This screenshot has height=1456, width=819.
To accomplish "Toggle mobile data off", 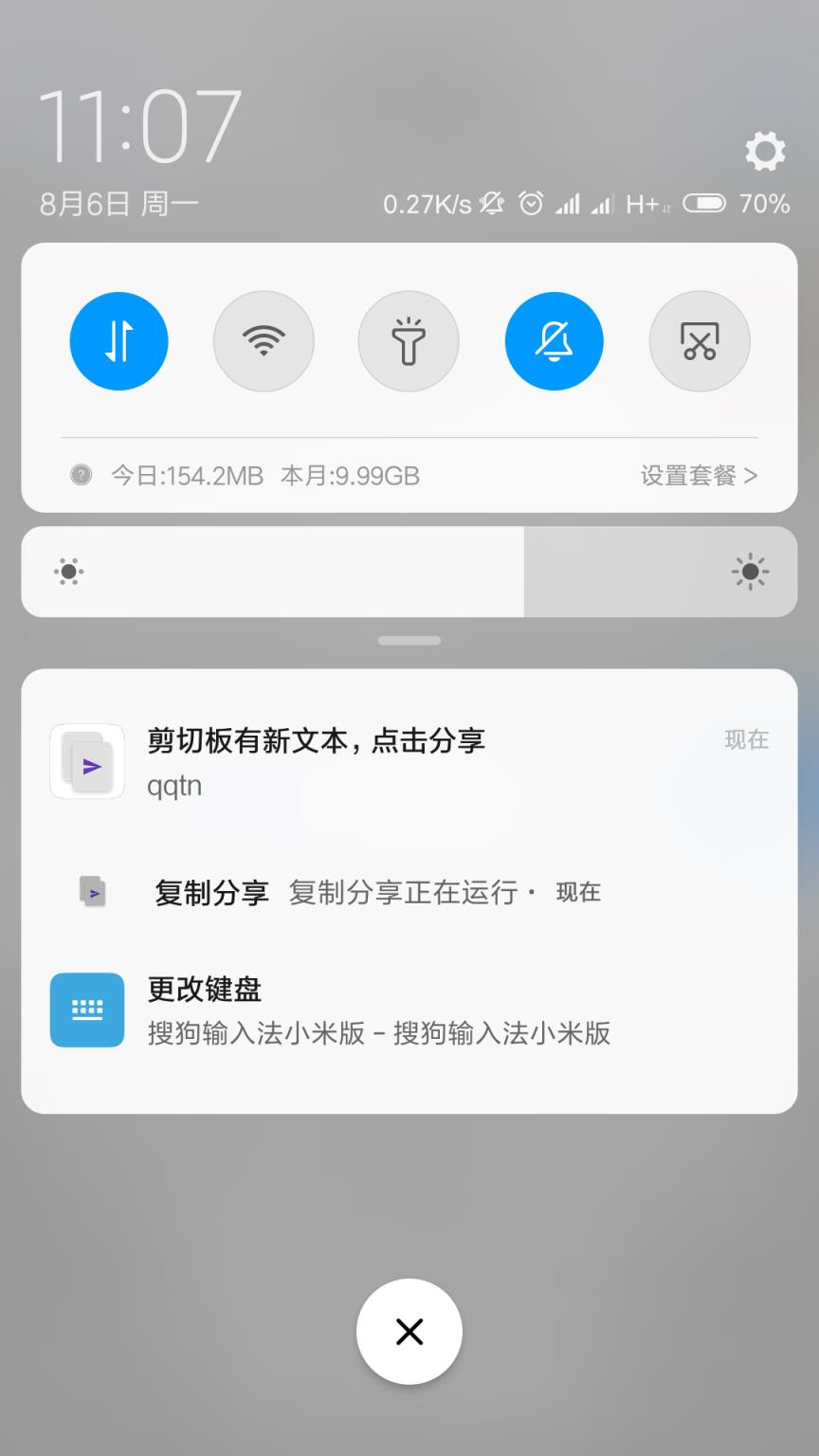I will (119, 341).
